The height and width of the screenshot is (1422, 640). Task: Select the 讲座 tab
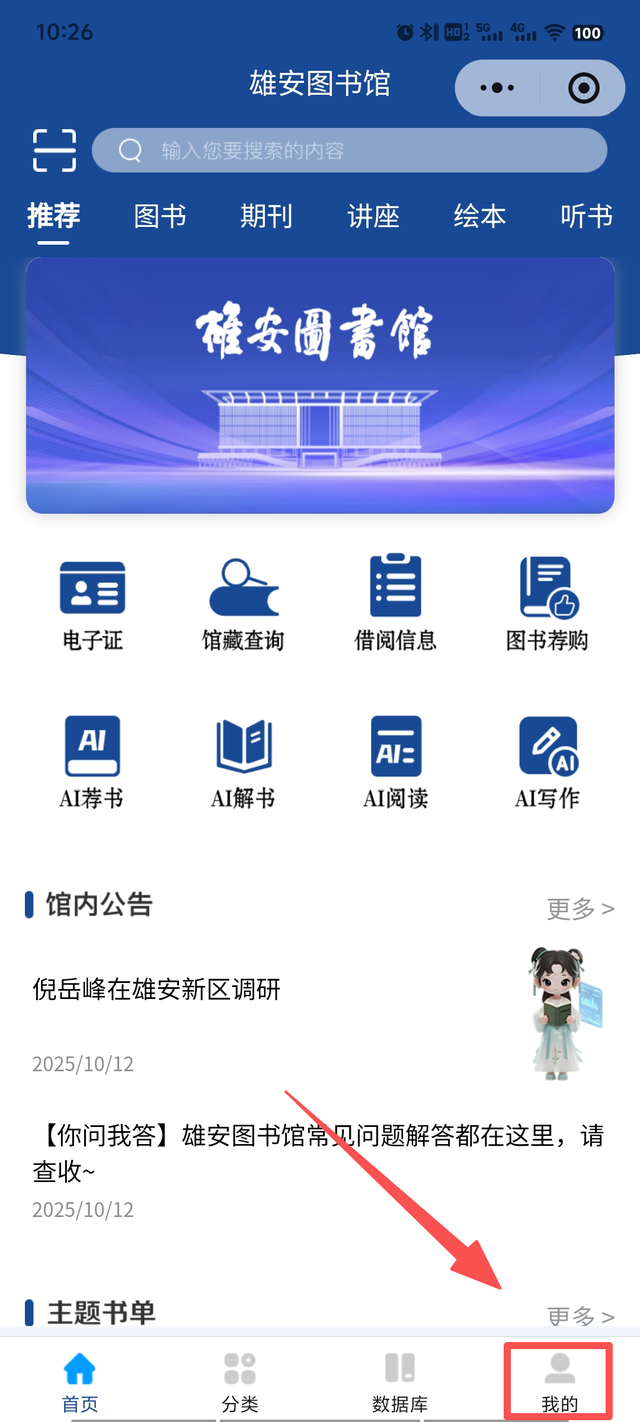point(373,216)
